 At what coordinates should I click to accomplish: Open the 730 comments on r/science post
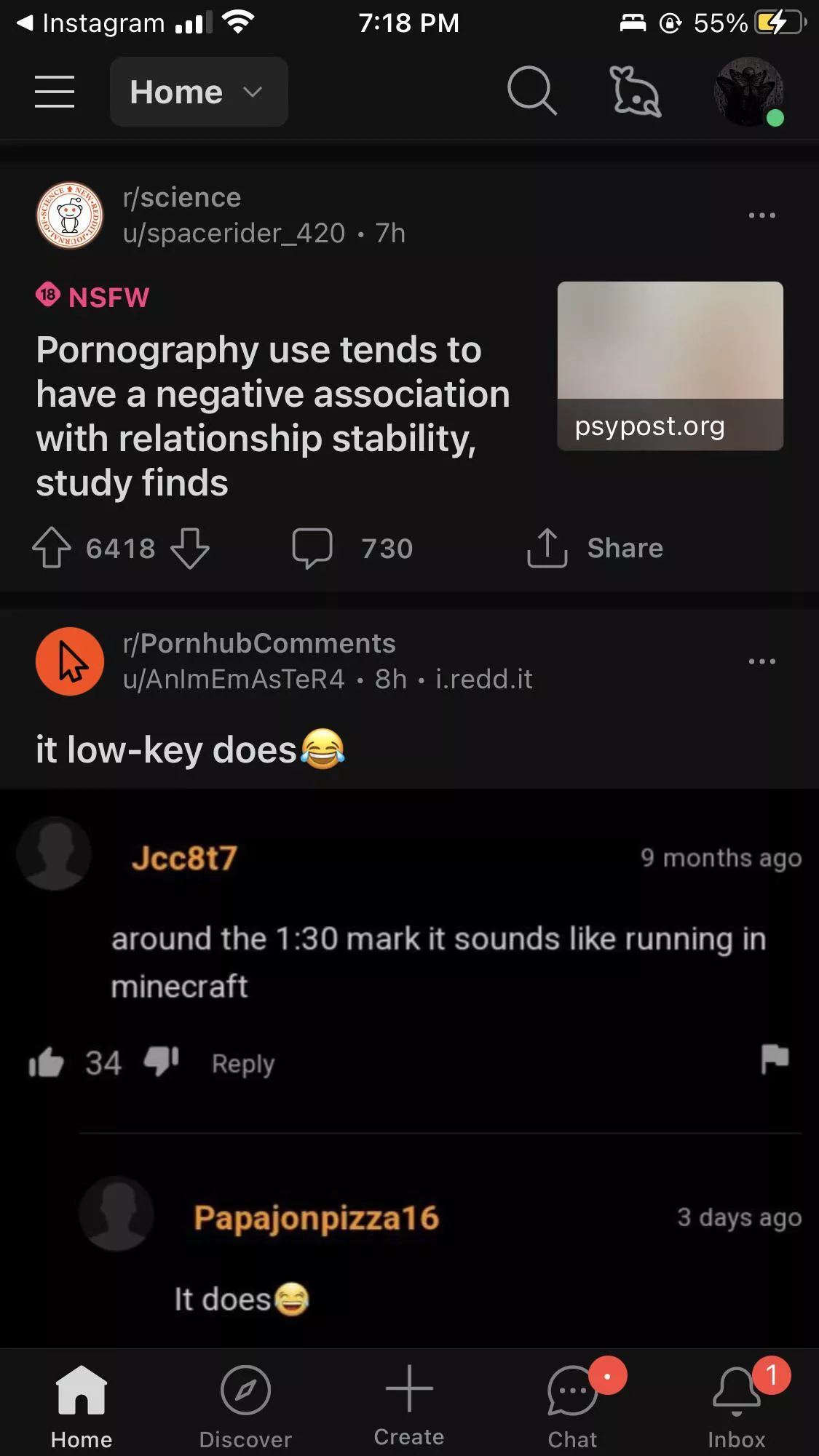352,548
